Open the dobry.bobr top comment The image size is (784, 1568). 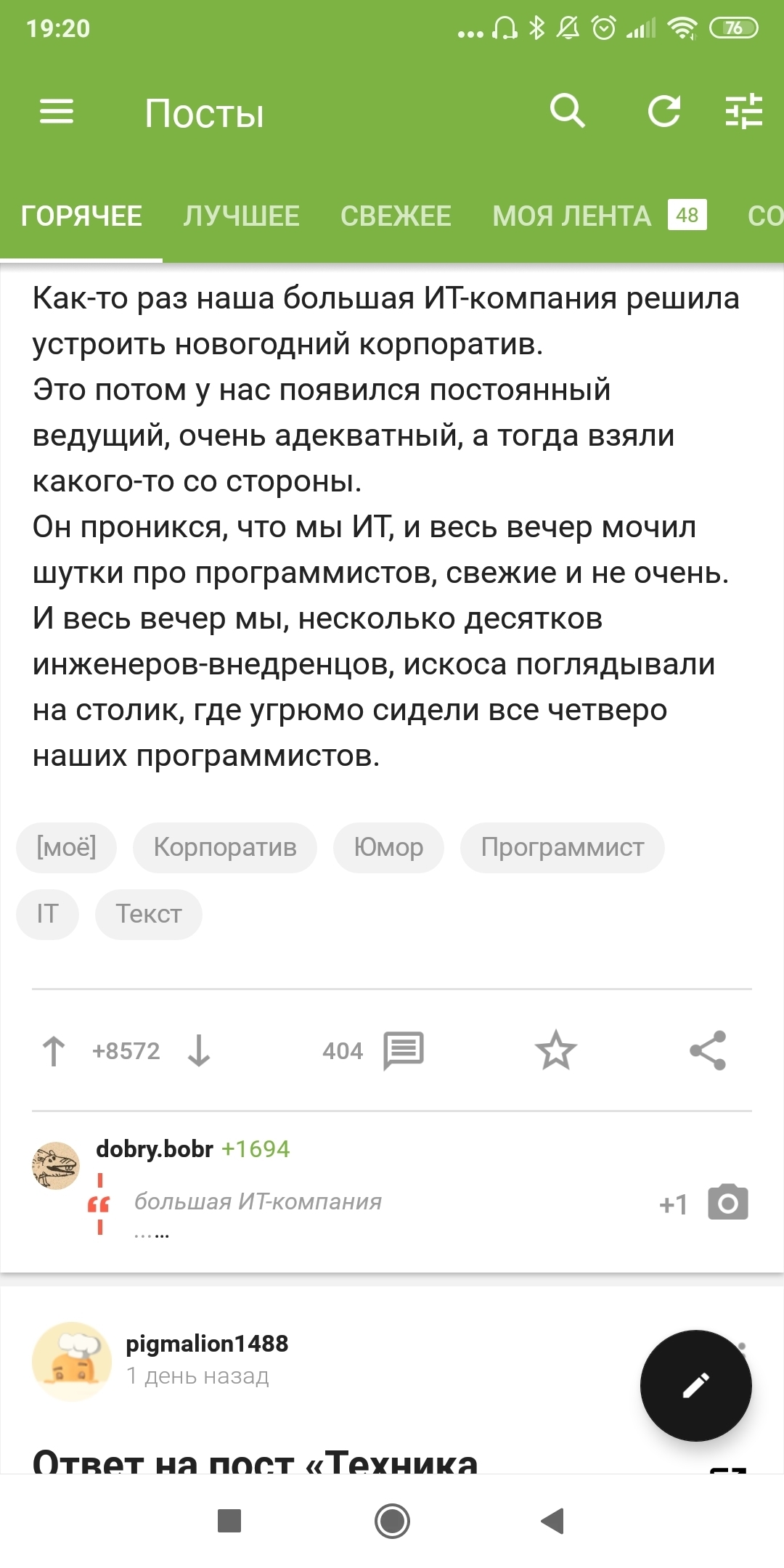point(258,1201)
